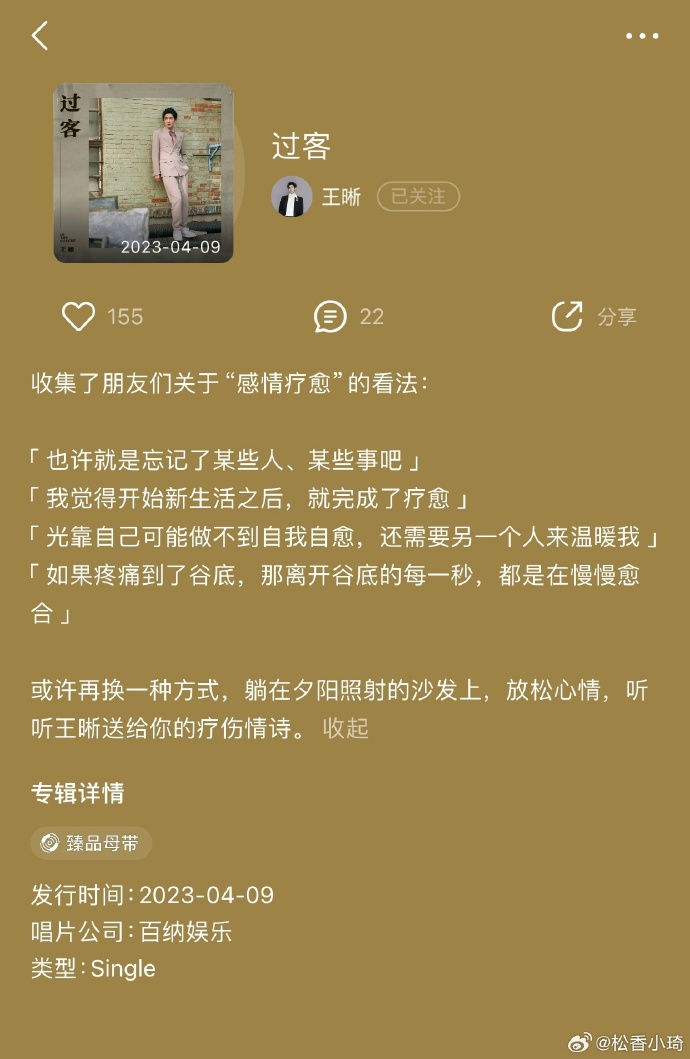Image resolution: width=690 pixels, height=1059 pixels.
Task: Open the three-dot overflow menu
Action: coord(642,36)
